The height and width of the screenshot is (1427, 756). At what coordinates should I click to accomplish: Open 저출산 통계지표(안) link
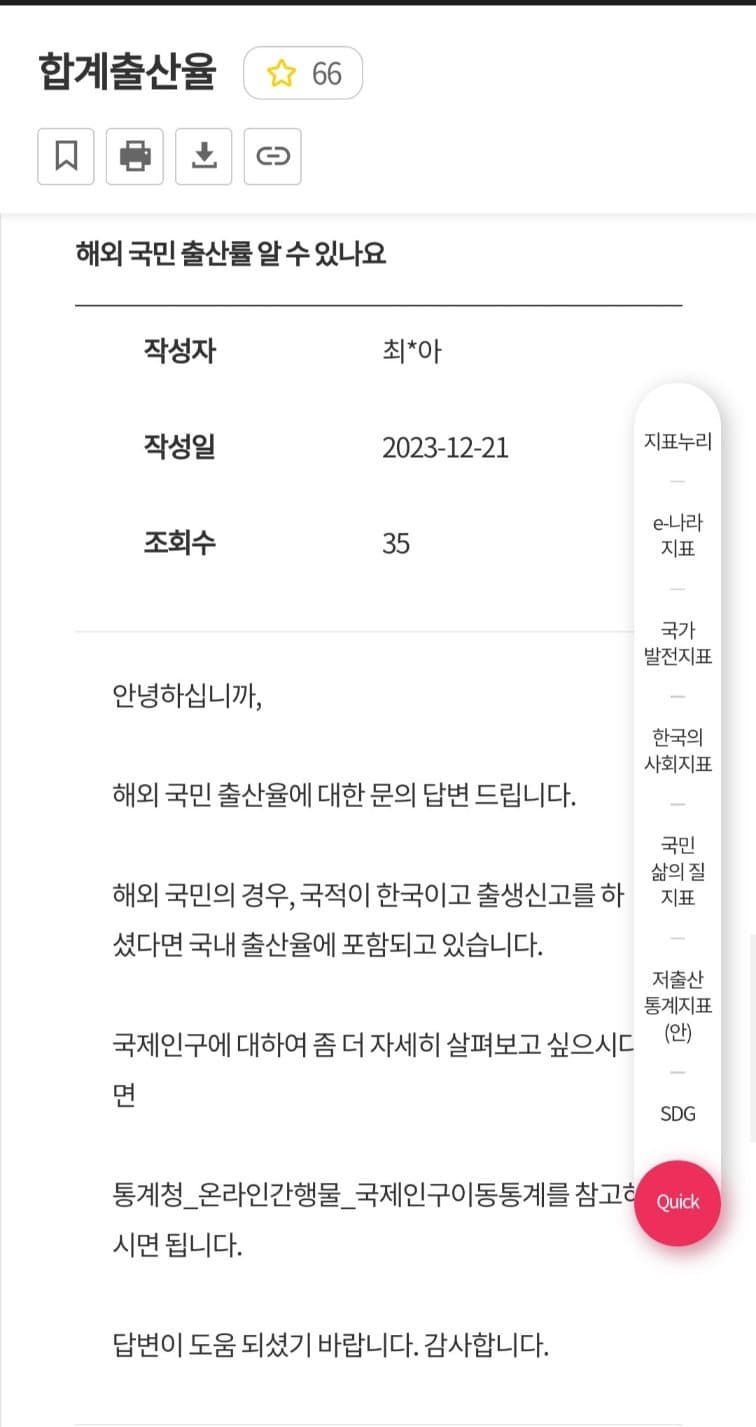pyautogui.click(x=677, y=1006)
